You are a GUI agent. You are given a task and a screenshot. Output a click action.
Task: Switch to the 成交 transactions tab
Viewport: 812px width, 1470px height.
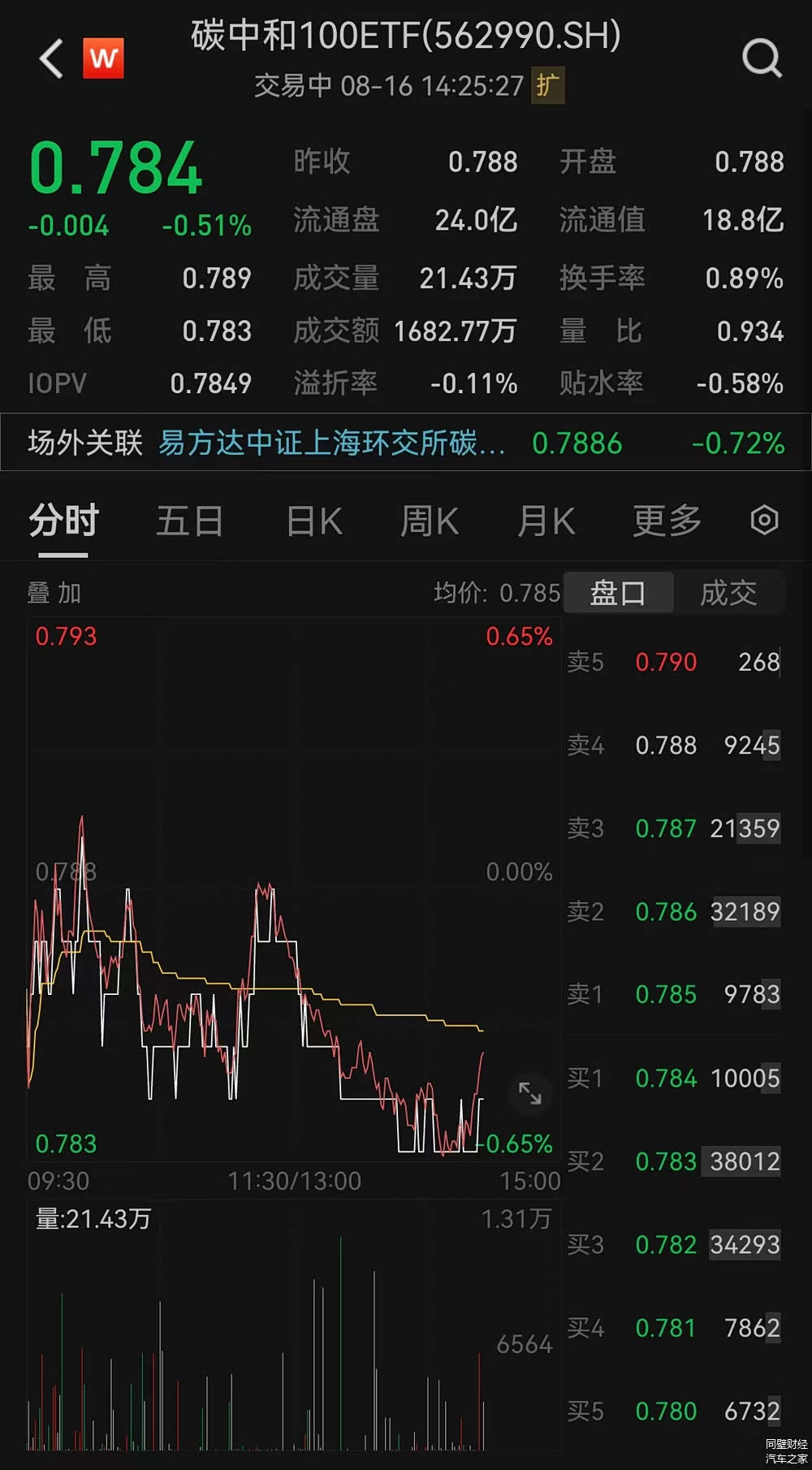click(730, 593)
